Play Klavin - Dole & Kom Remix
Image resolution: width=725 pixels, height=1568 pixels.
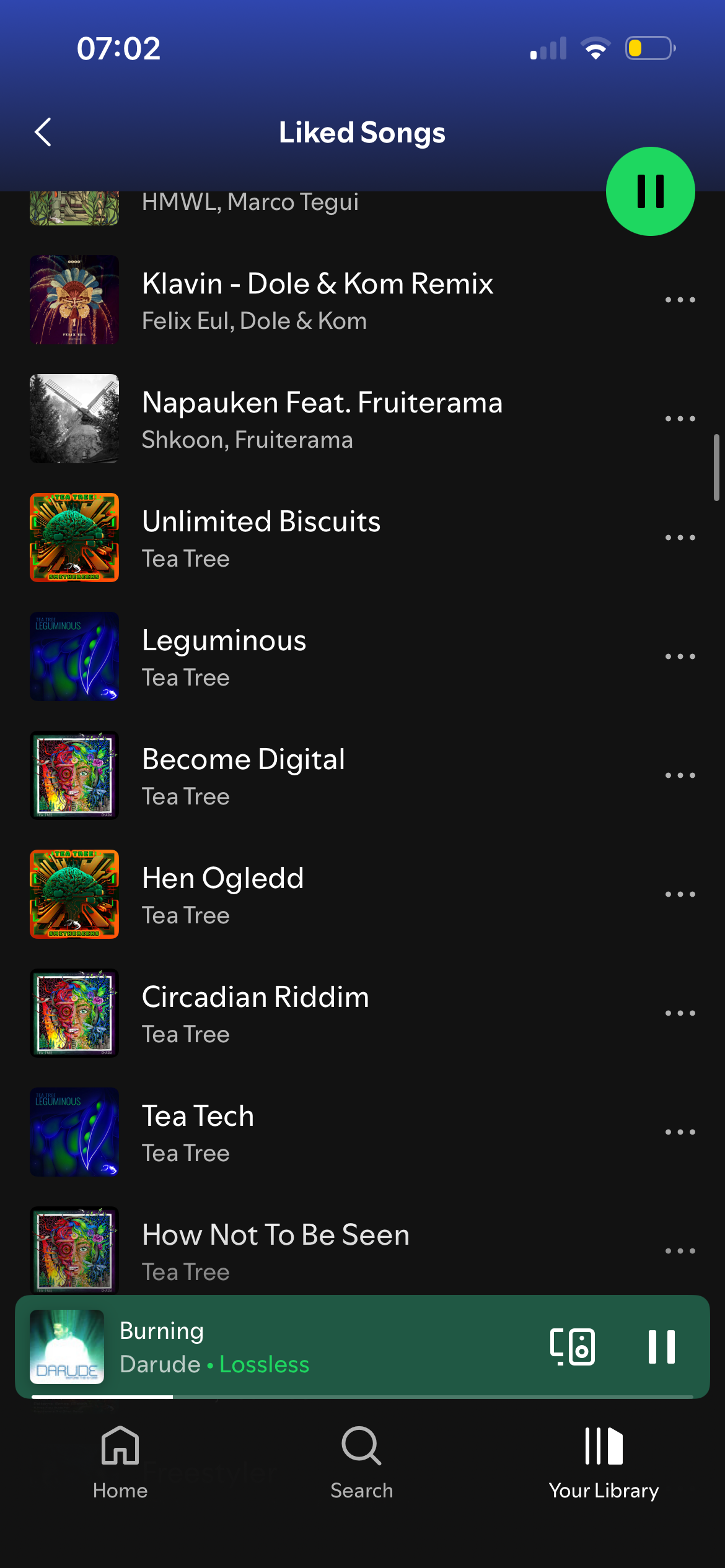coord(317,300)
